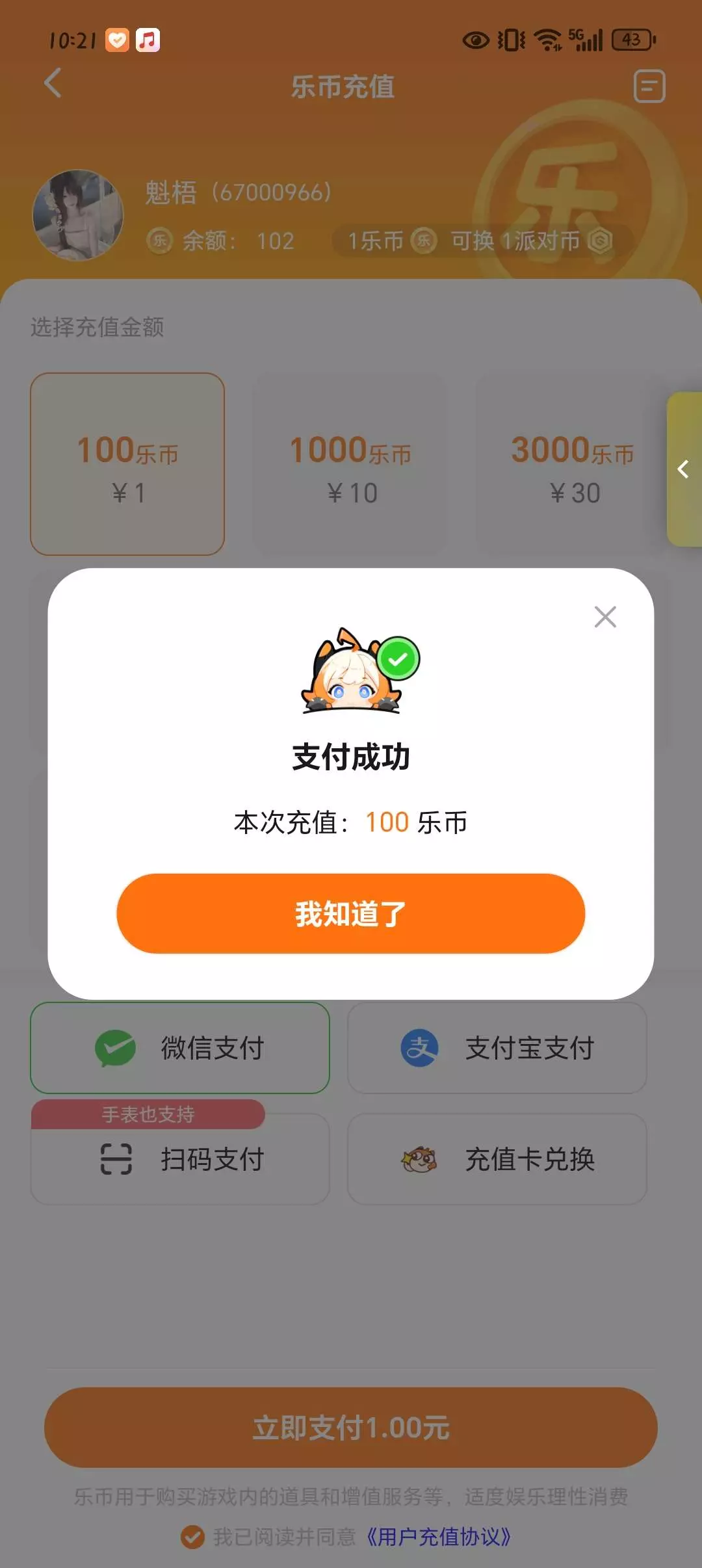Select the 3000乐币 ¥30 package
Screen dimensions: 702x1568
tap(572, 464)
